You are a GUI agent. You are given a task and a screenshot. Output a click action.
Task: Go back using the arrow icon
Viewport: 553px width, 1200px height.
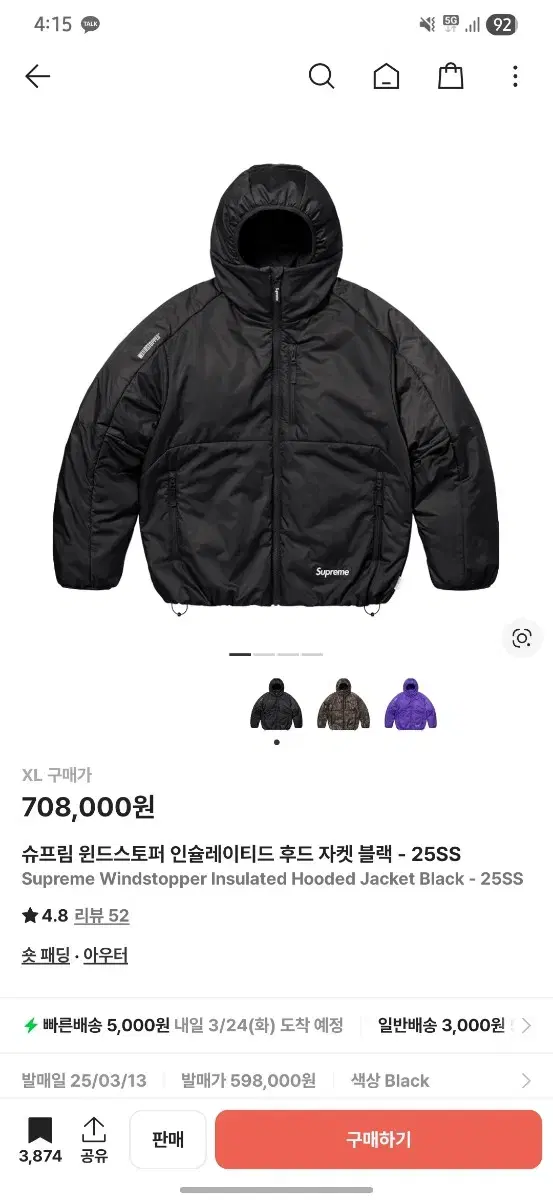click(37, 76)
